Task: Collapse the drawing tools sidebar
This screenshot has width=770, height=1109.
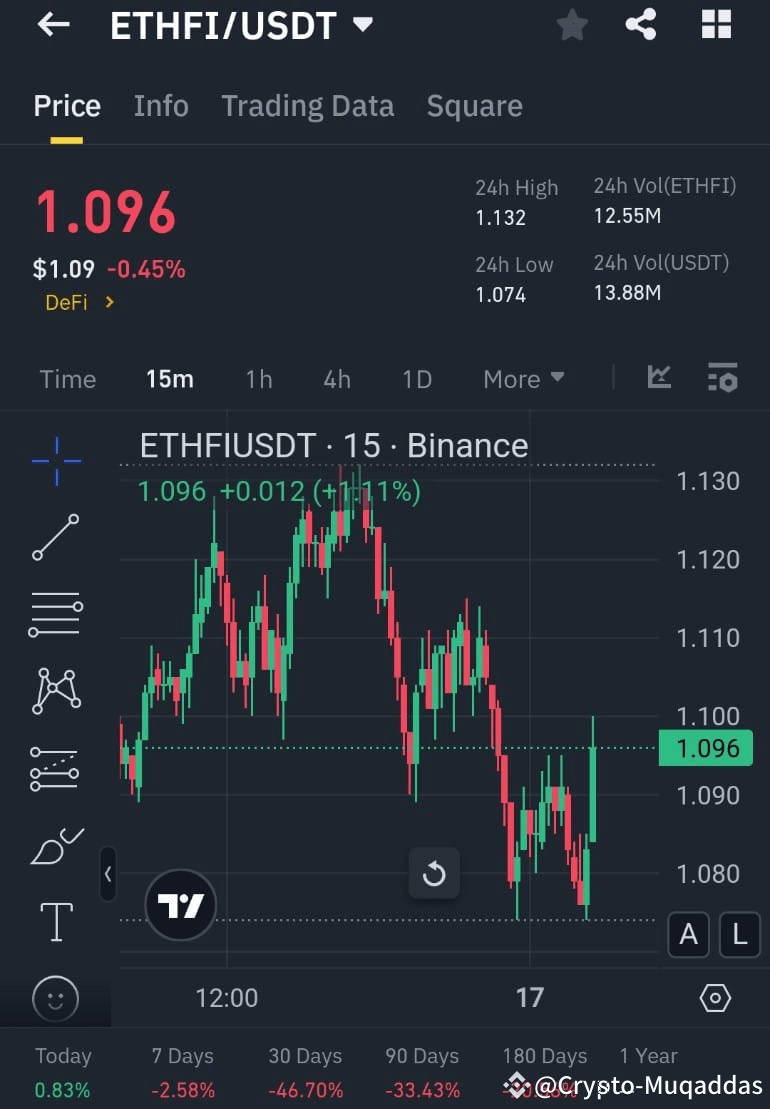Action: 107,874
